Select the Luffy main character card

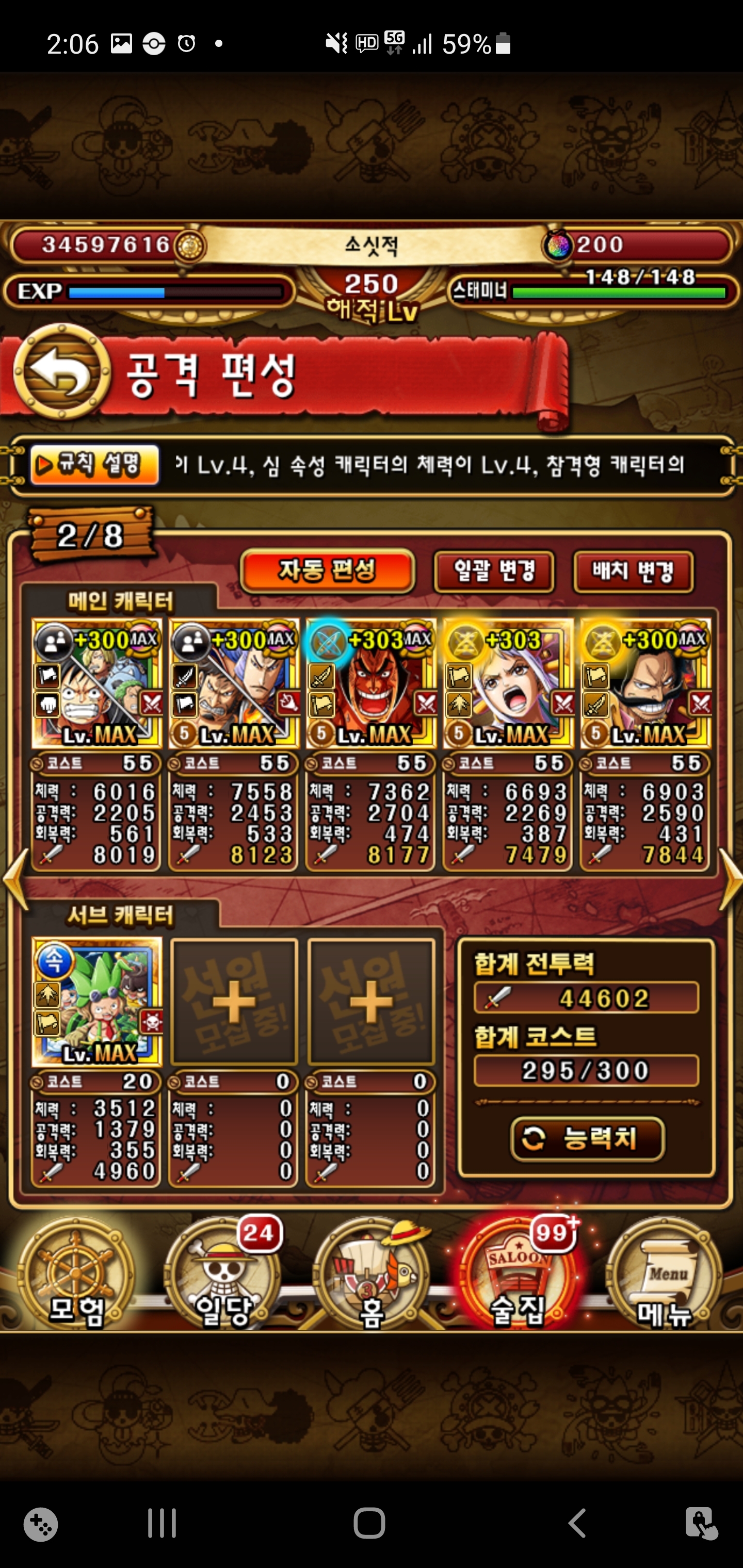coord(97,683)
